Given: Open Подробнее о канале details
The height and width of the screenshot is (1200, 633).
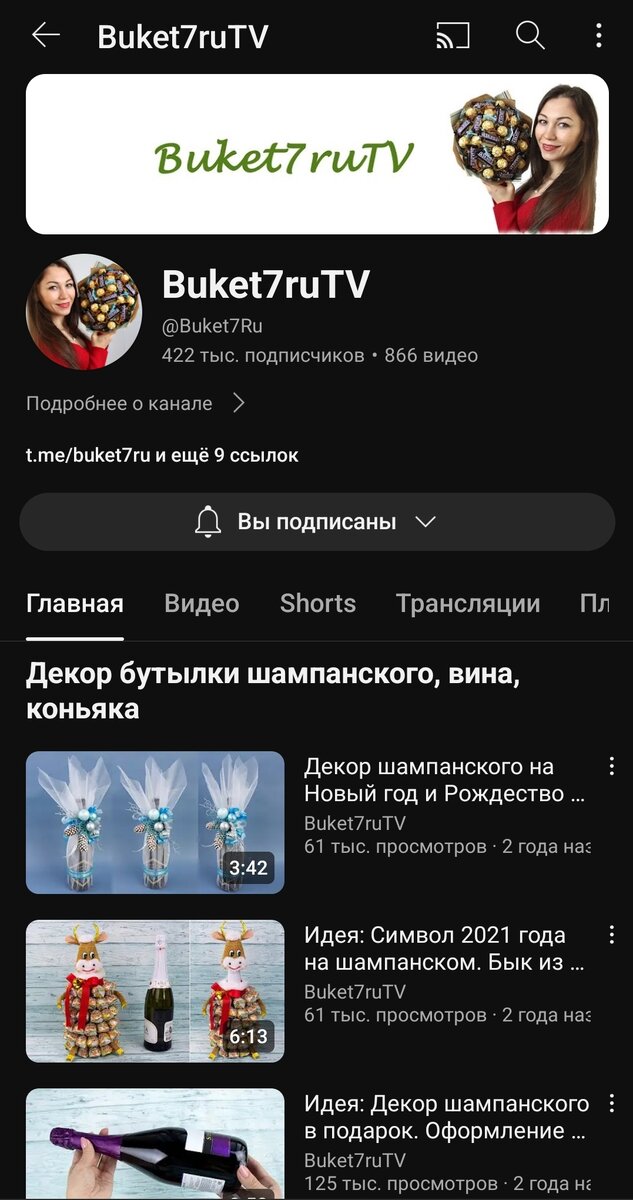Looking at the screenshot, I should pos(136,404).
